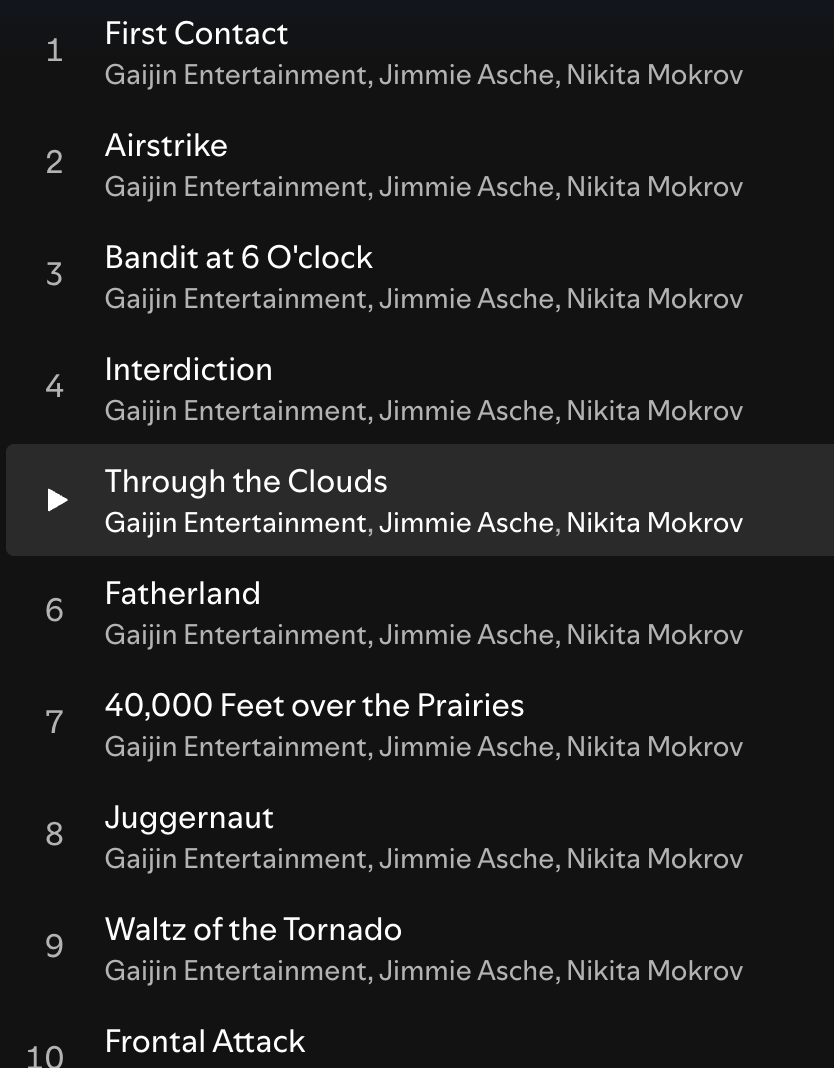This screenshot has width=834, height=1068.
Task: Select Waltz of the Tornado
Action: coord(253,930)
